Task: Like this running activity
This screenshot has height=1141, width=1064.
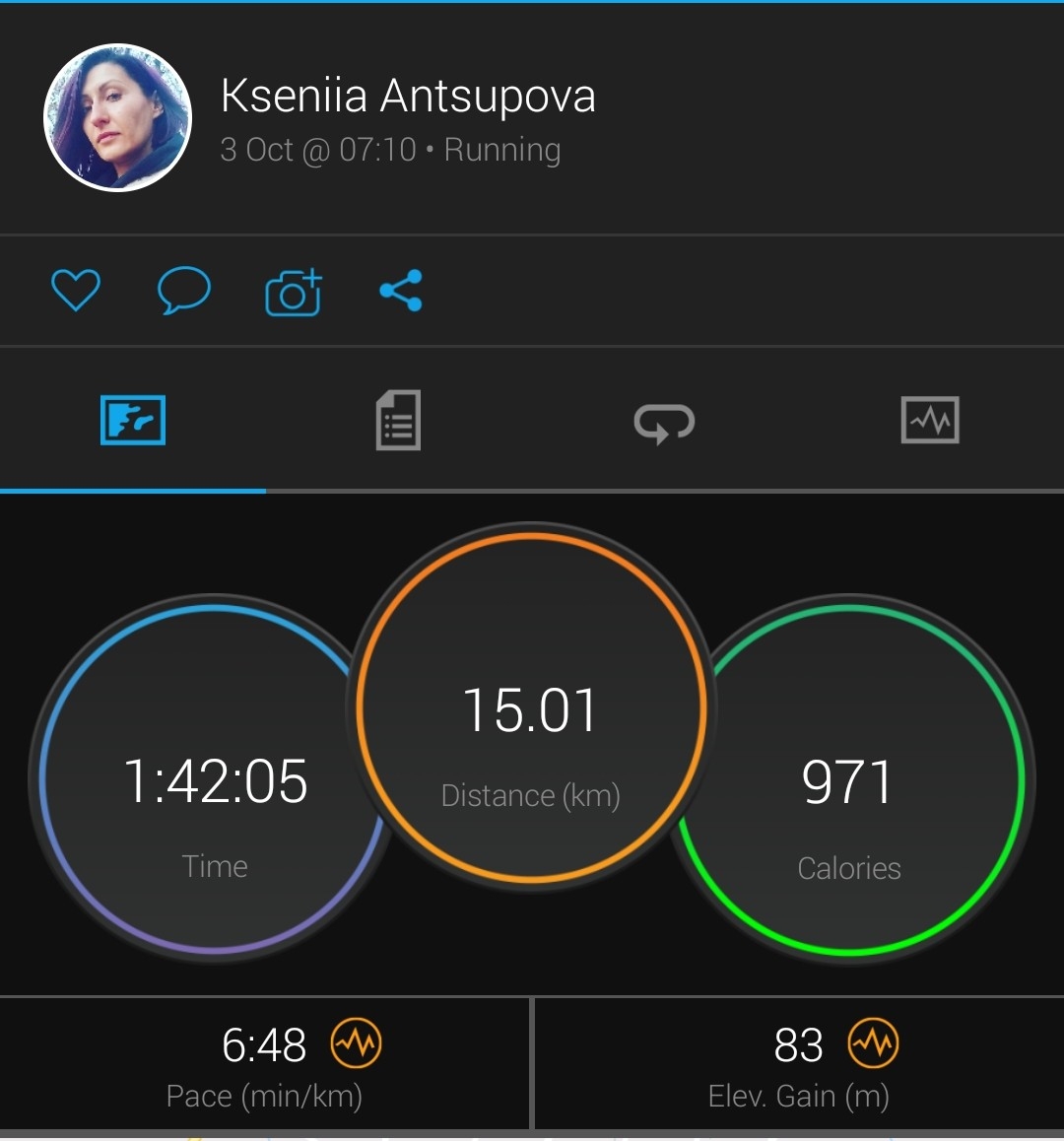Action: pos(76,291)
